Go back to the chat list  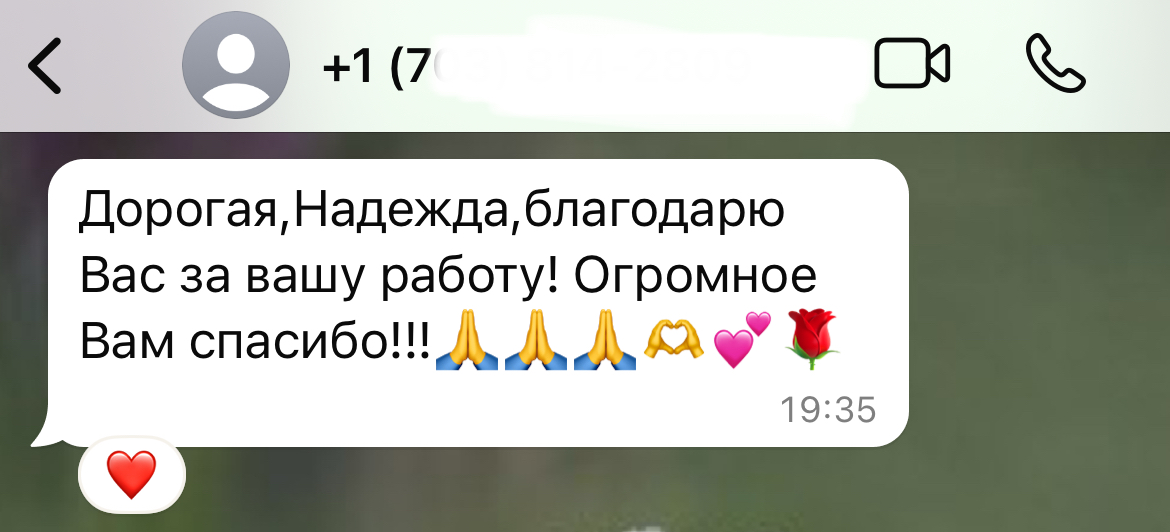tap(45, 66)
